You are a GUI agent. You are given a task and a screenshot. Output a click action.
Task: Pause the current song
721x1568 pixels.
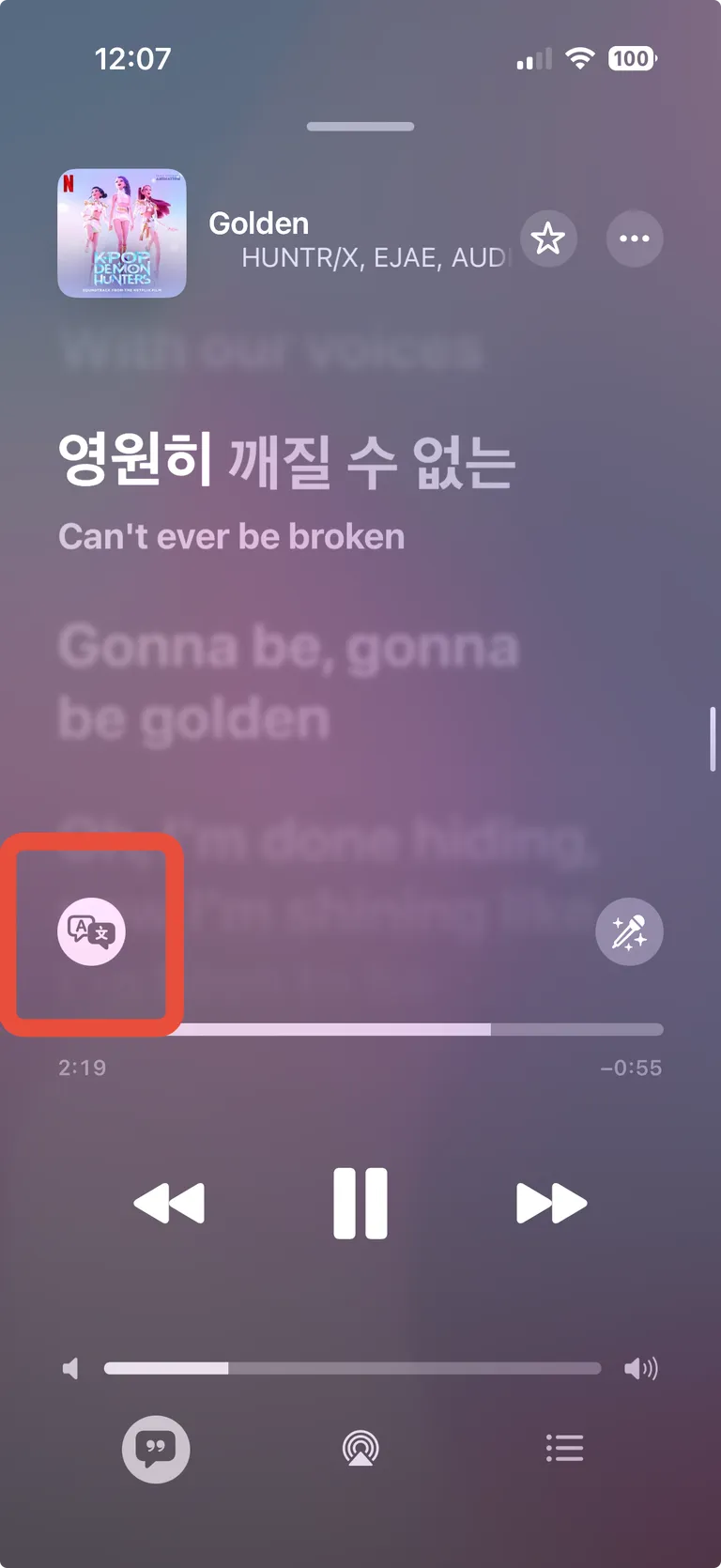point(360,1203)
